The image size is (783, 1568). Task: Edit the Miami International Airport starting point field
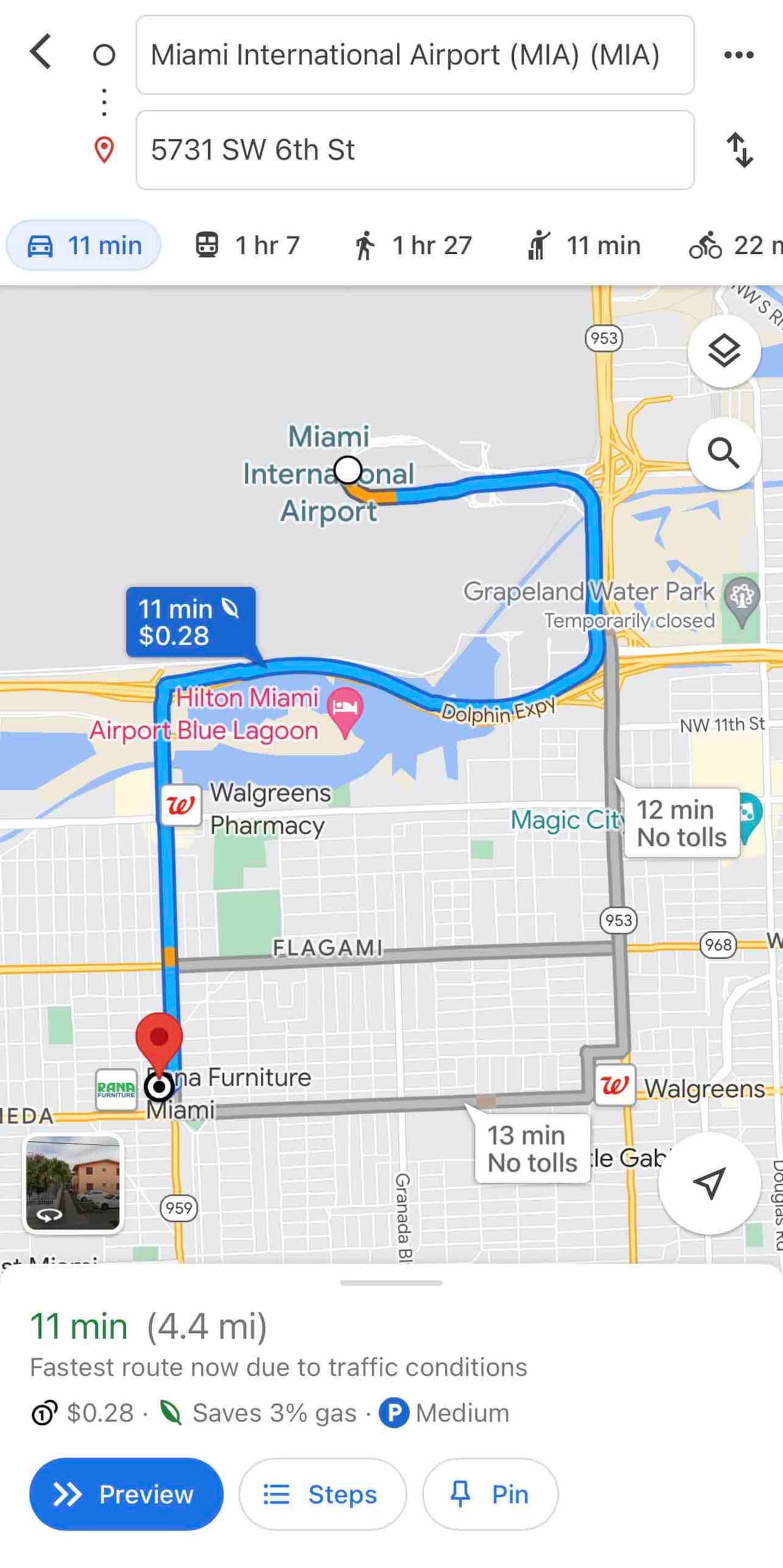tap(415, 55)
